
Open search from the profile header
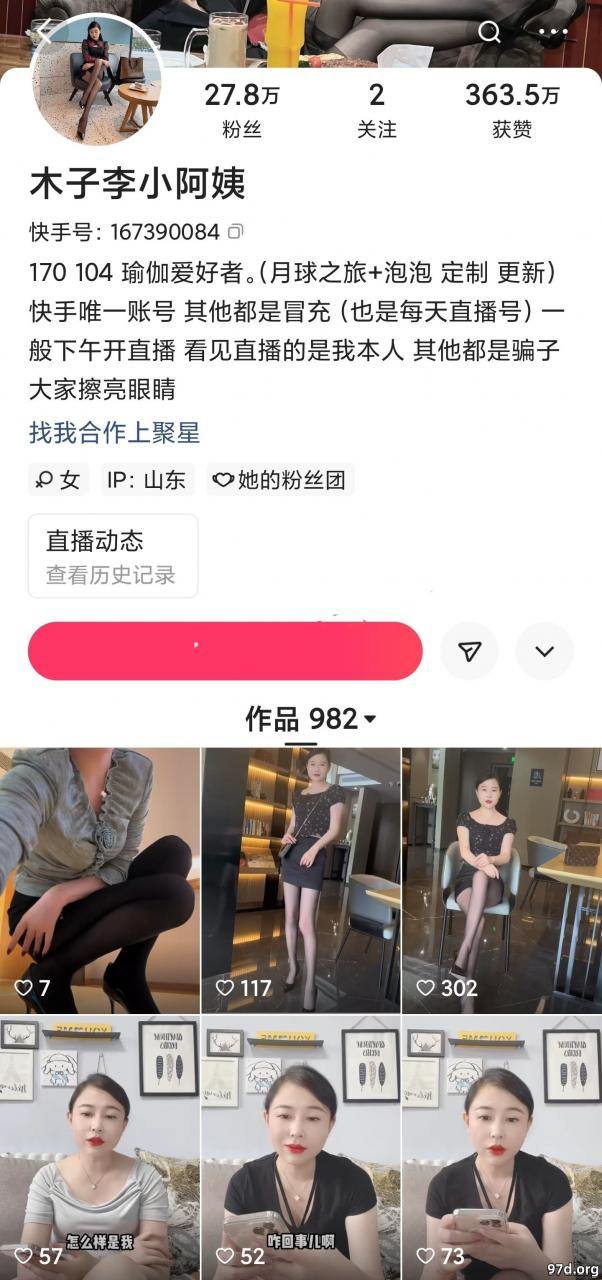point(489,31)
